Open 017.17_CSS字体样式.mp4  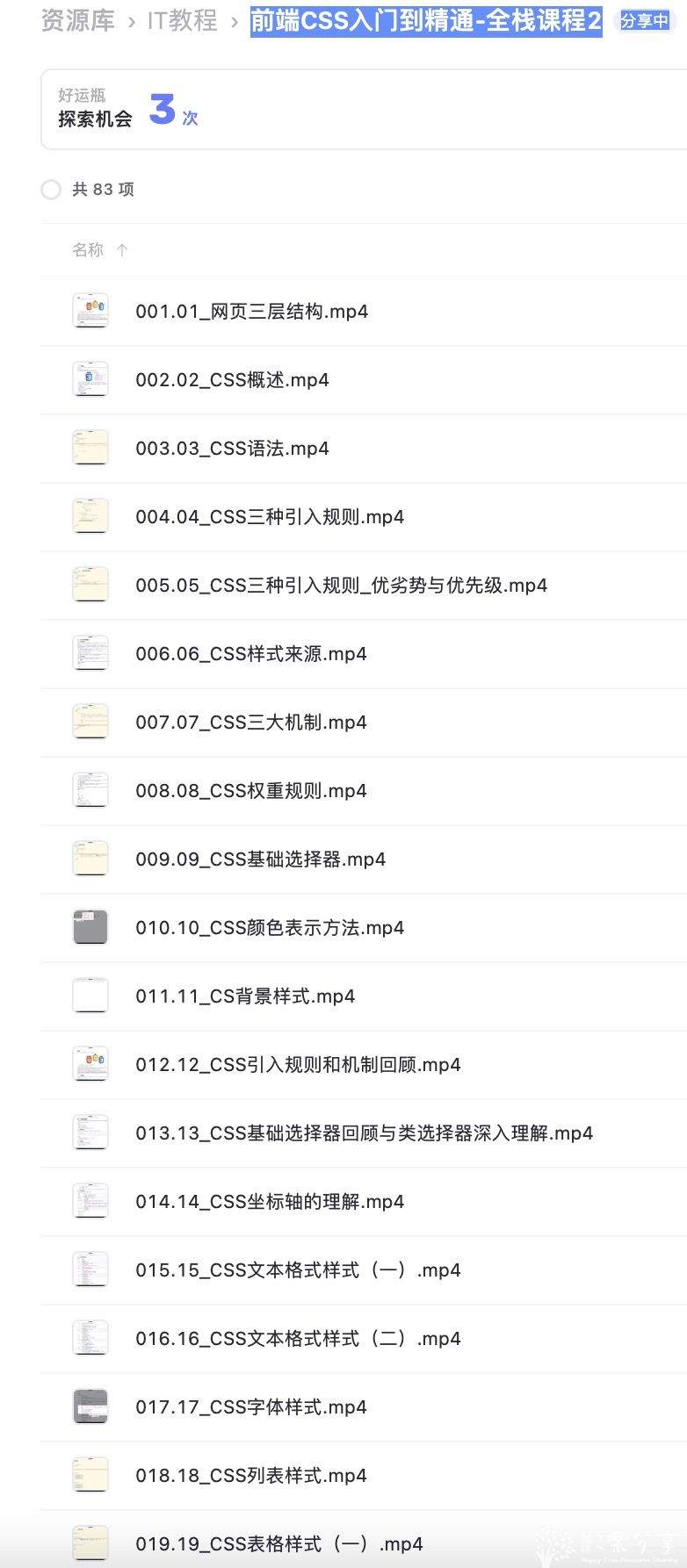[x=251, y=1407]
